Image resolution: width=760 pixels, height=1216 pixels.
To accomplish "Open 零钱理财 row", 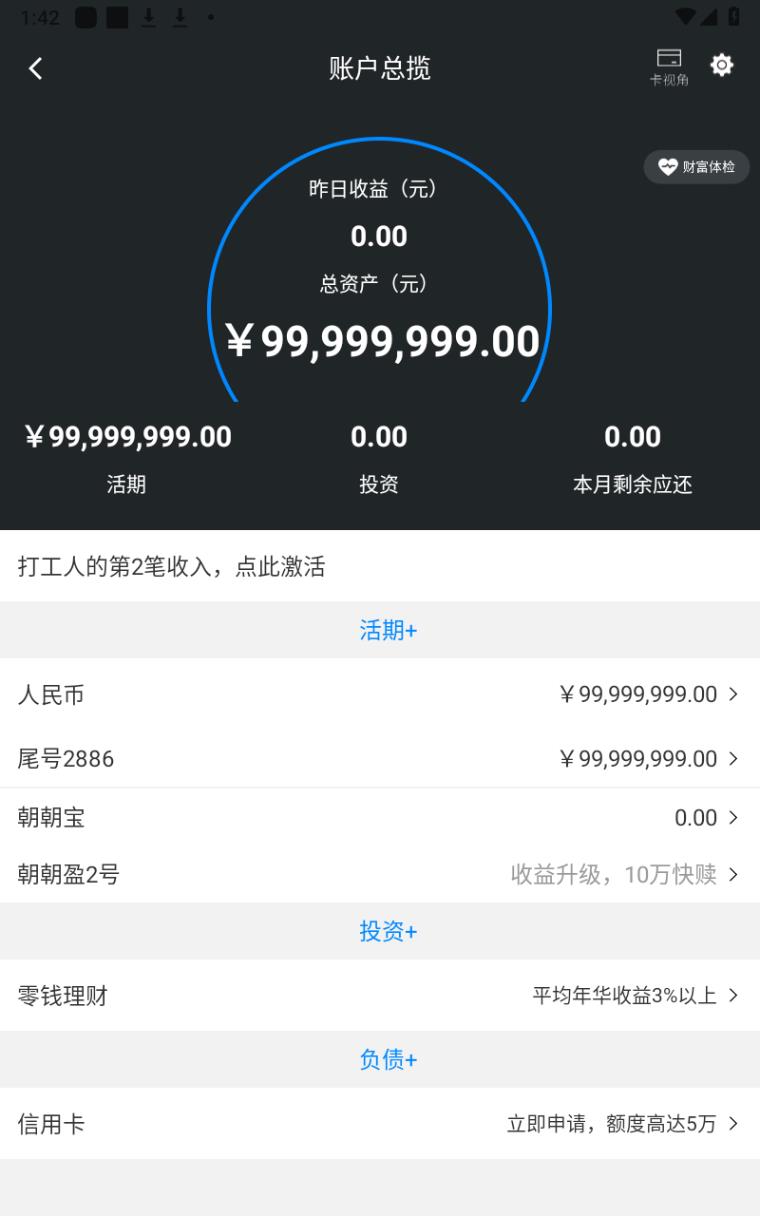I will [380, 996].
